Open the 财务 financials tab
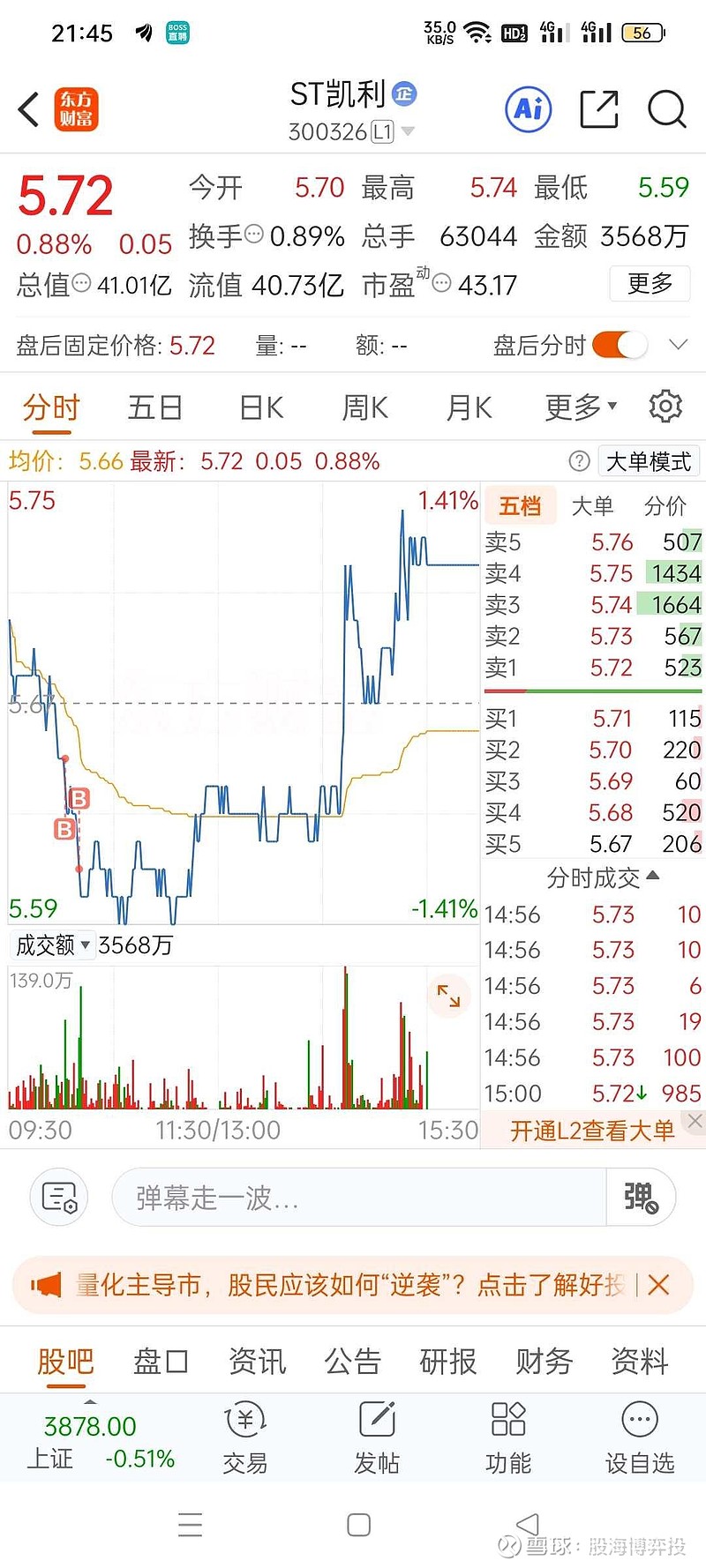 click(x=542, y=1362)
